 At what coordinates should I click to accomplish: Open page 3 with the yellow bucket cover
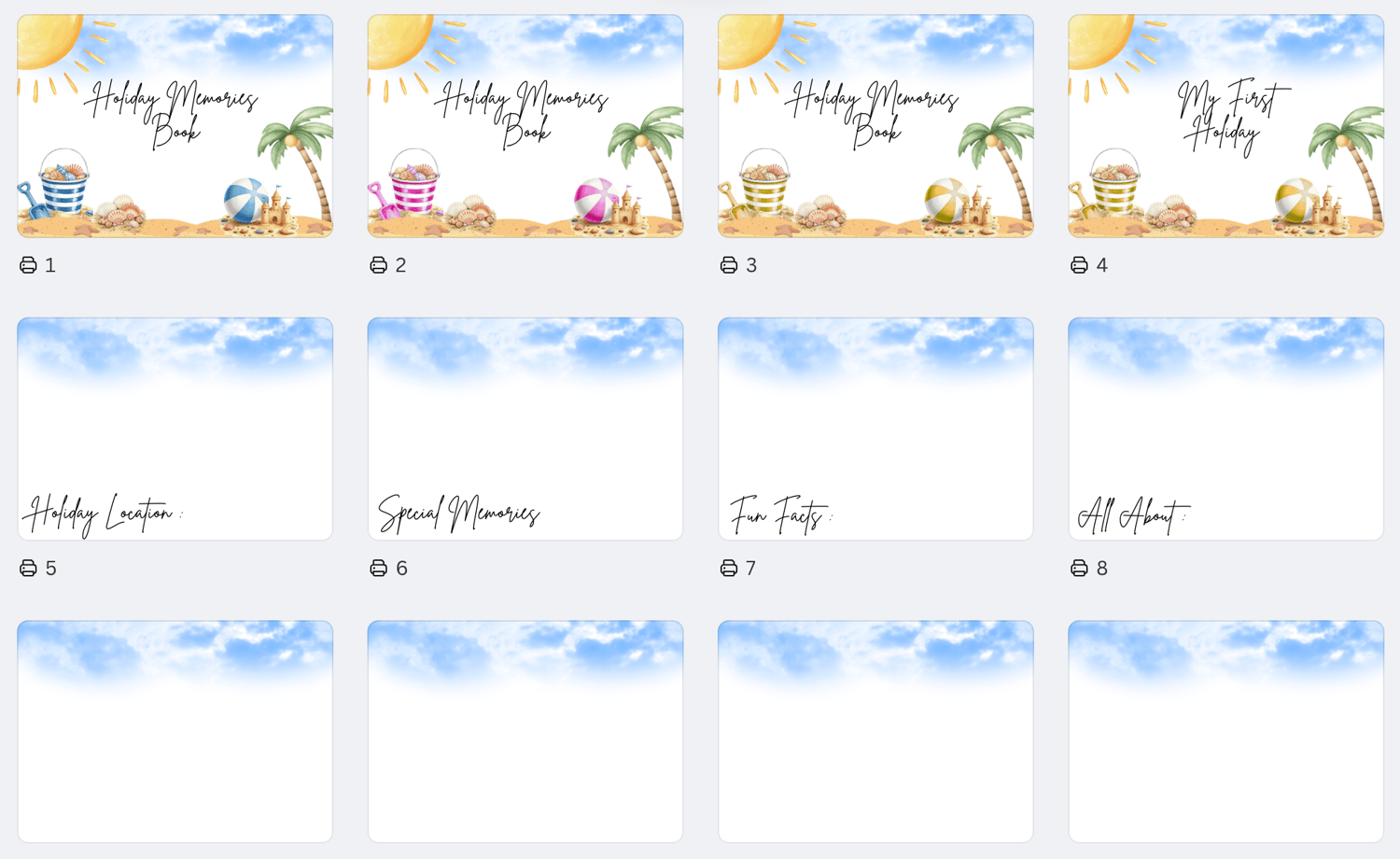pos(875,126)
